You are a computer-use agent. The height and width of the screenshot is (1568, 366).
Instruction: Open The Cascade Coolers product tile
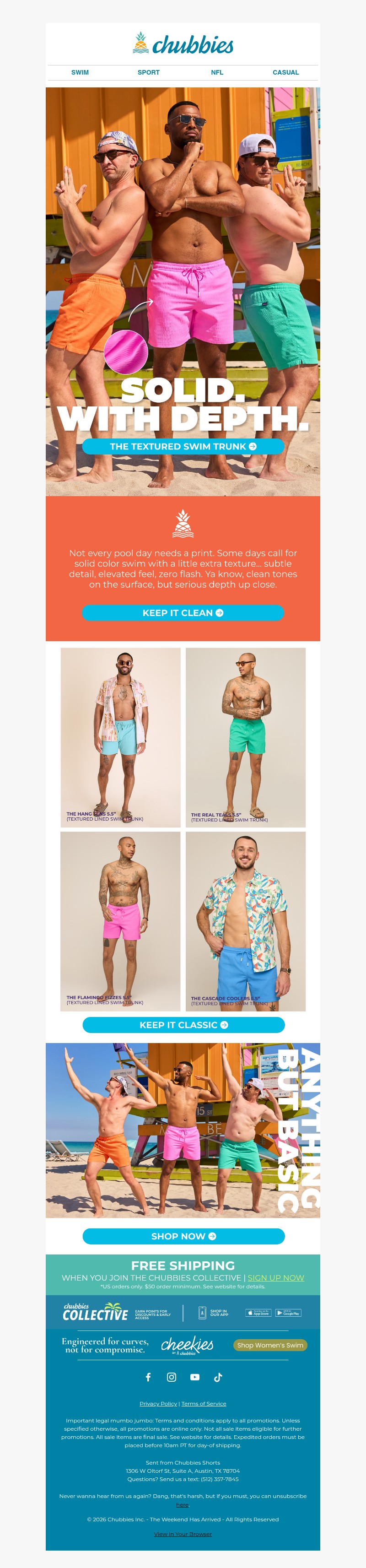pos(246,921)
